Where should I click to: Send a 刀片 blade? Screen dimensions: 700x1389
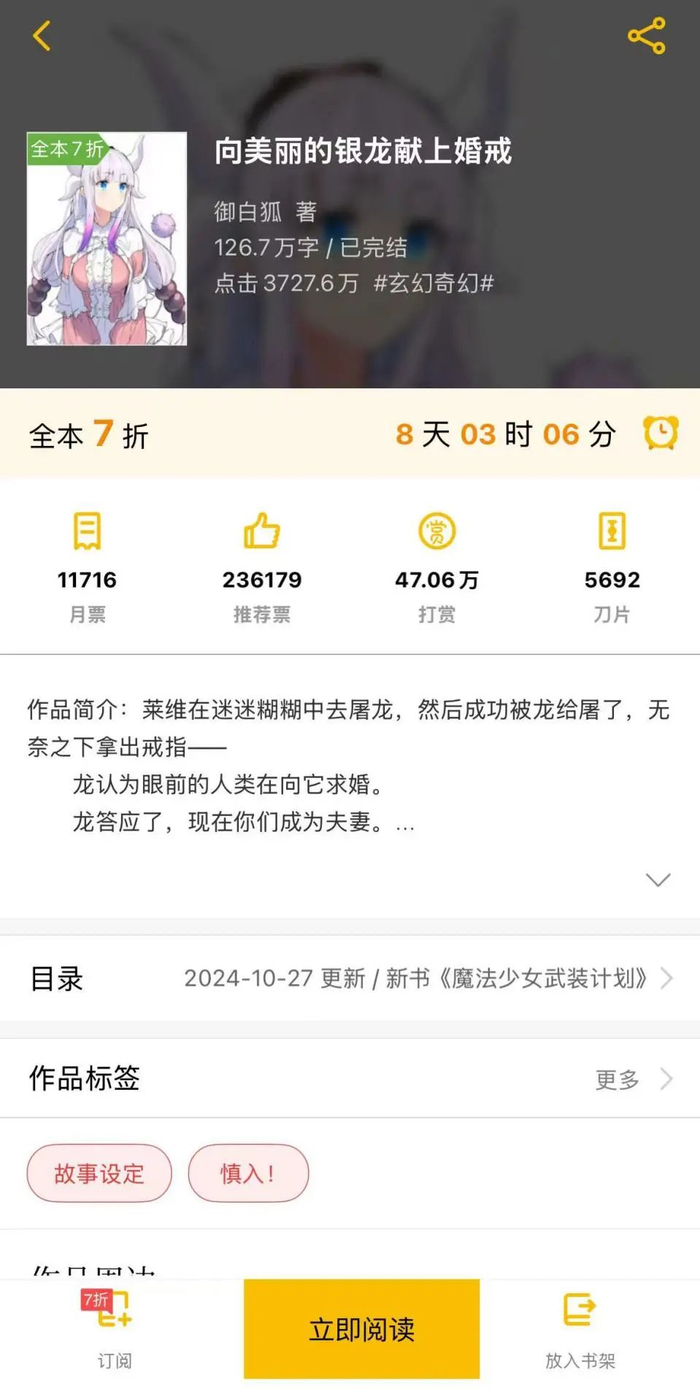(611, 565)
